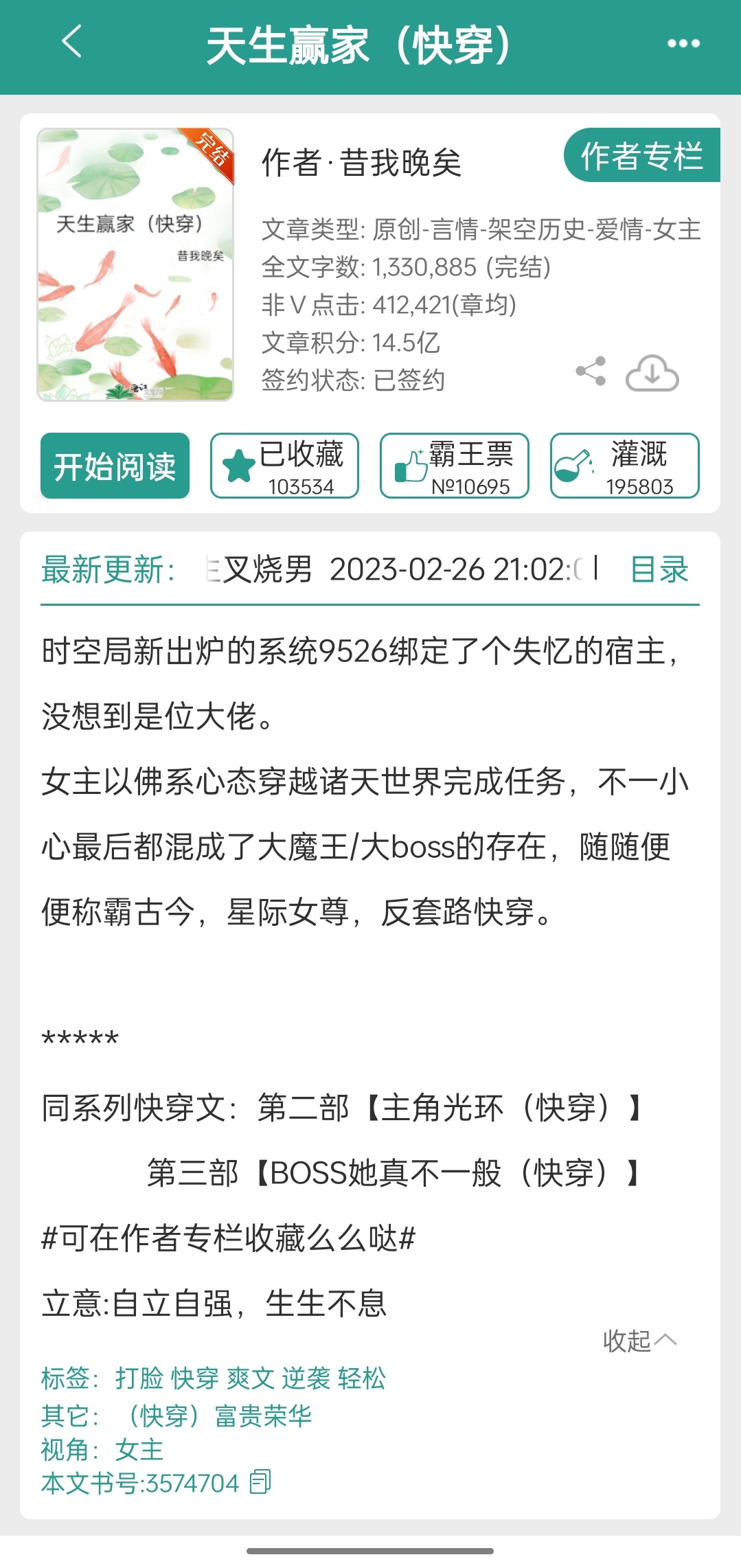Open the three-dot overflow menu

click(683, 44)
